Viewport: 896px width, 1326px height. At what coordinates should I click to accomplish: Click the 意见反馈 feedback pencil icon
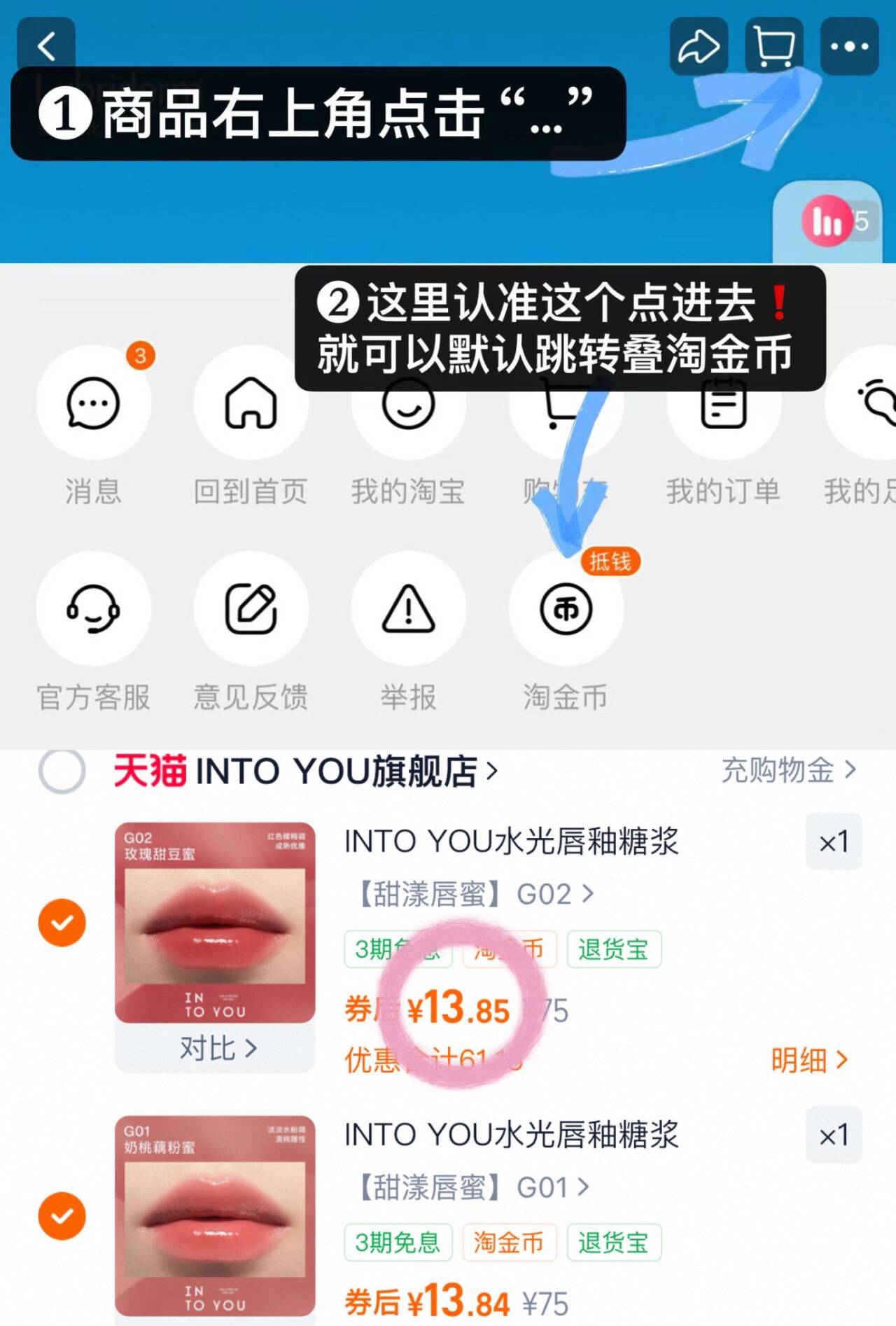(x=251, y=609)
